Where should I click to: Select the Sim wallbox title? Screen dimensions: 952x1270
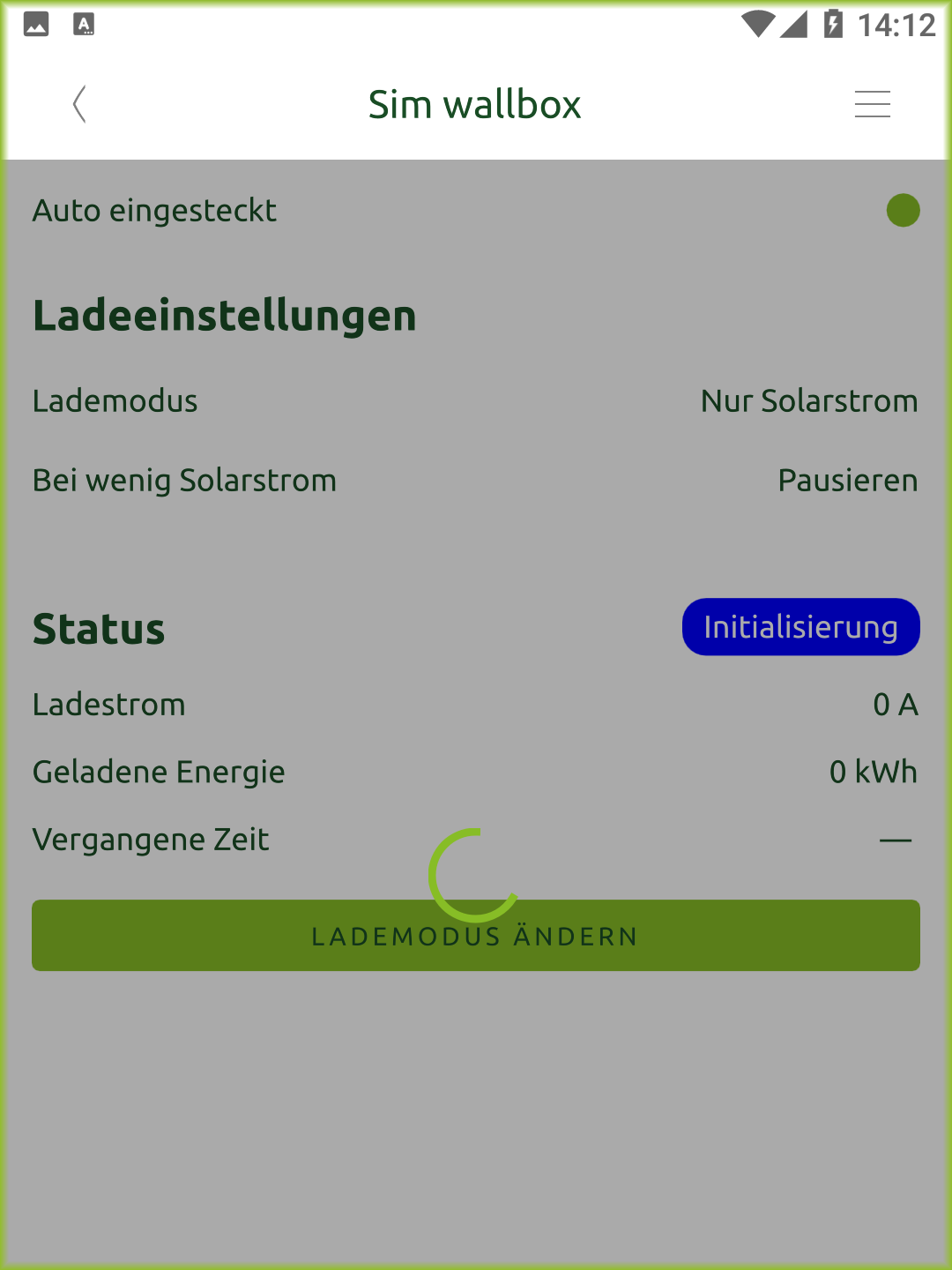[x=474, y=103]
